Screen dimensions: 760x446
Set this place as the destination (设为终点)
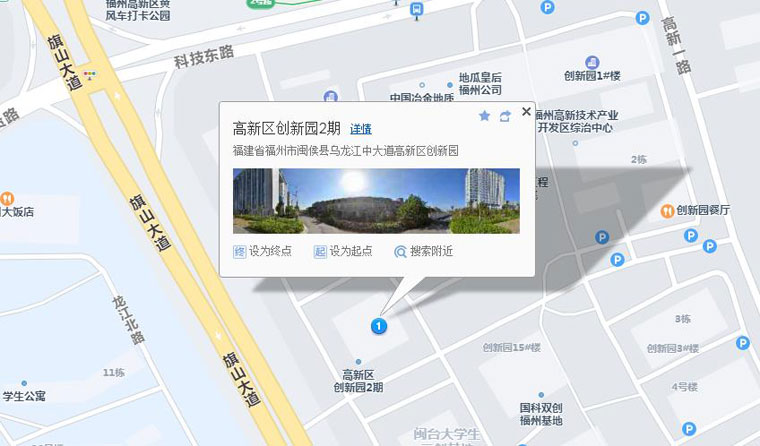[x=263, y=252]
